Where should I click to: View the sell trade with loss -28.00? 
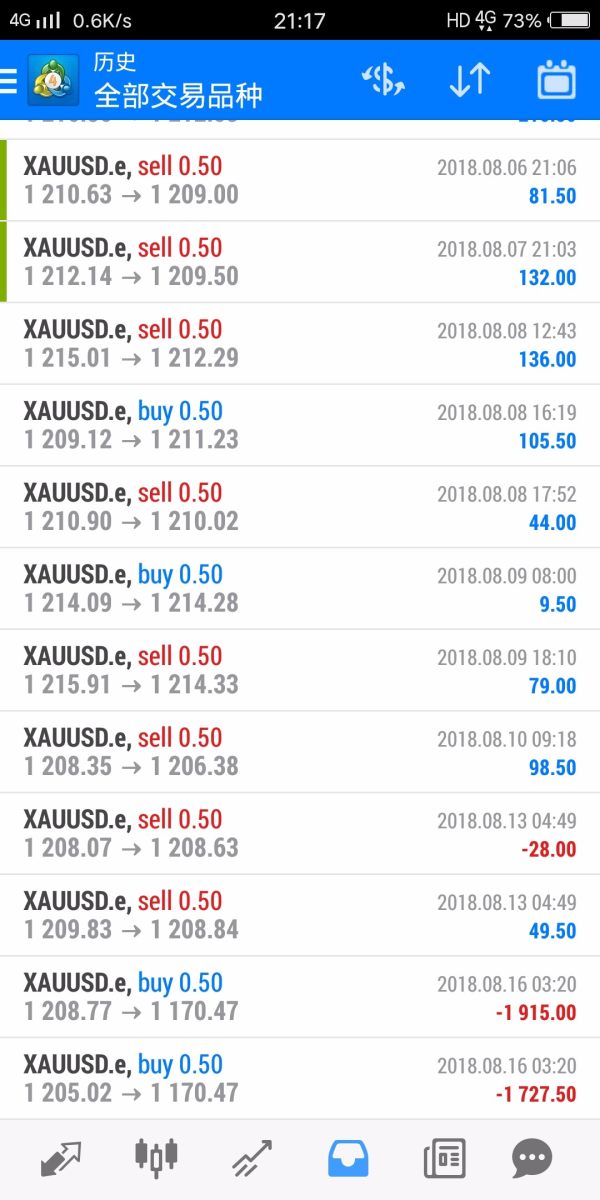click(300, 834)
